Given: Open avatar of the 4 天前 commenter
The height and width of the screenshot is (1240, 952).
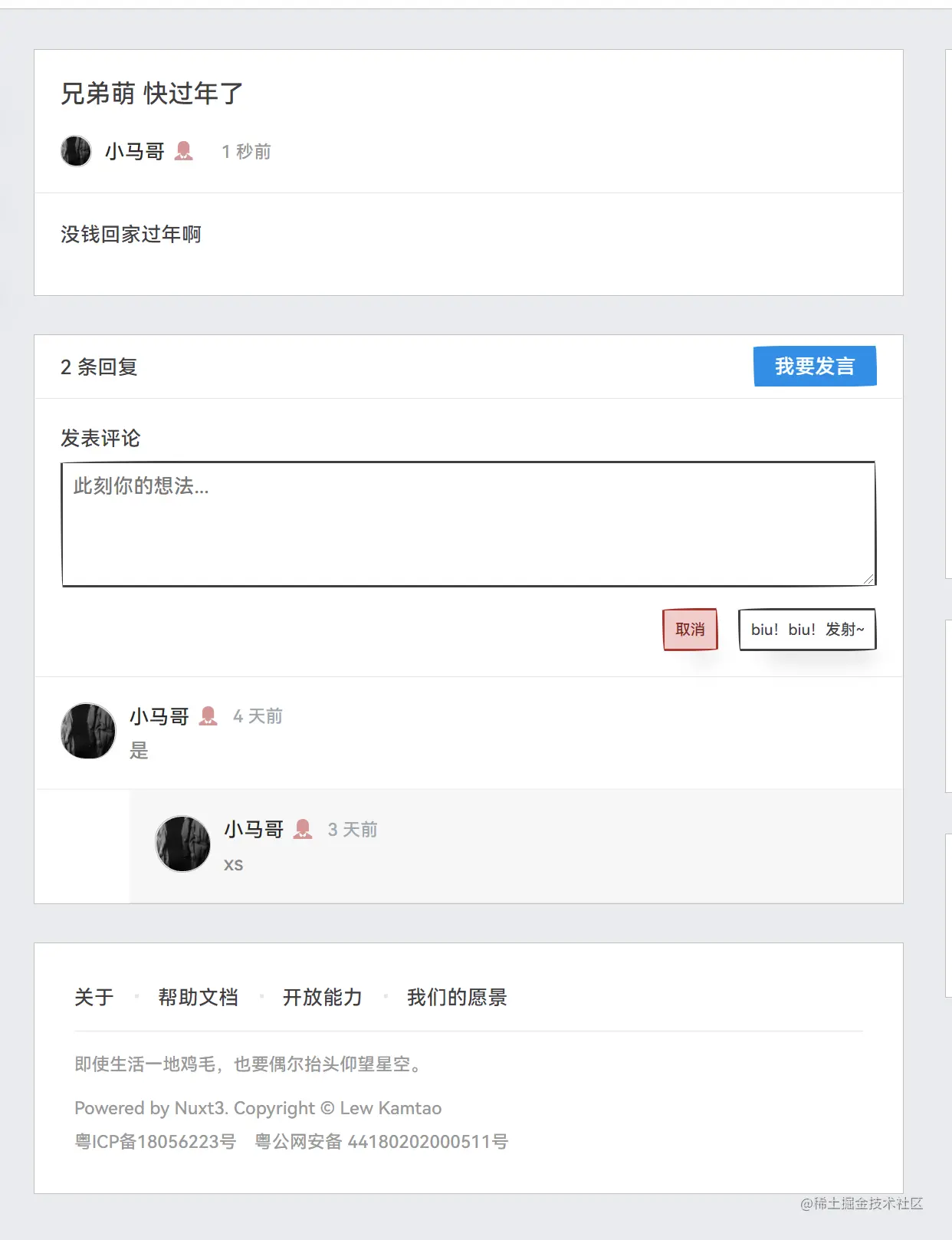Looking at the screenshot, I should point(88,731).
